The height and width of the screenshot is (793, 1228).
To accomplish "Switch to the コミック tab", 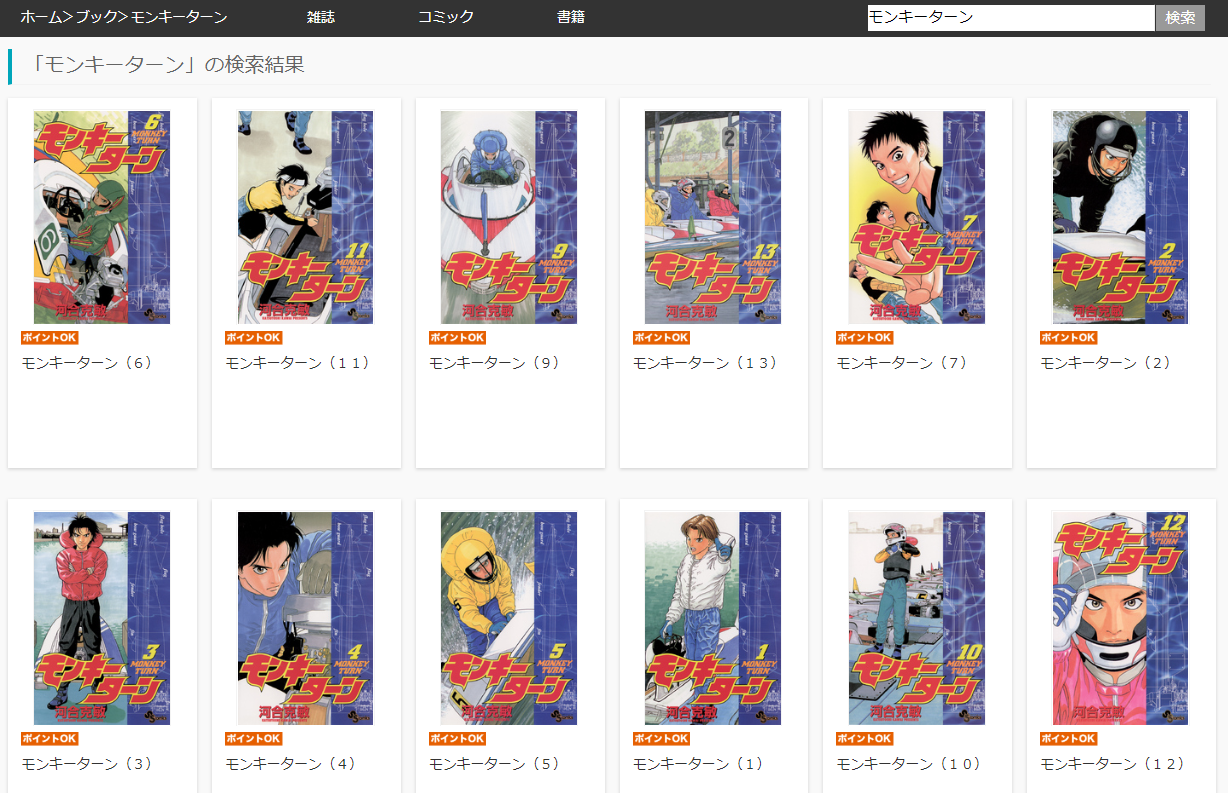I will (x=446, y=17).
